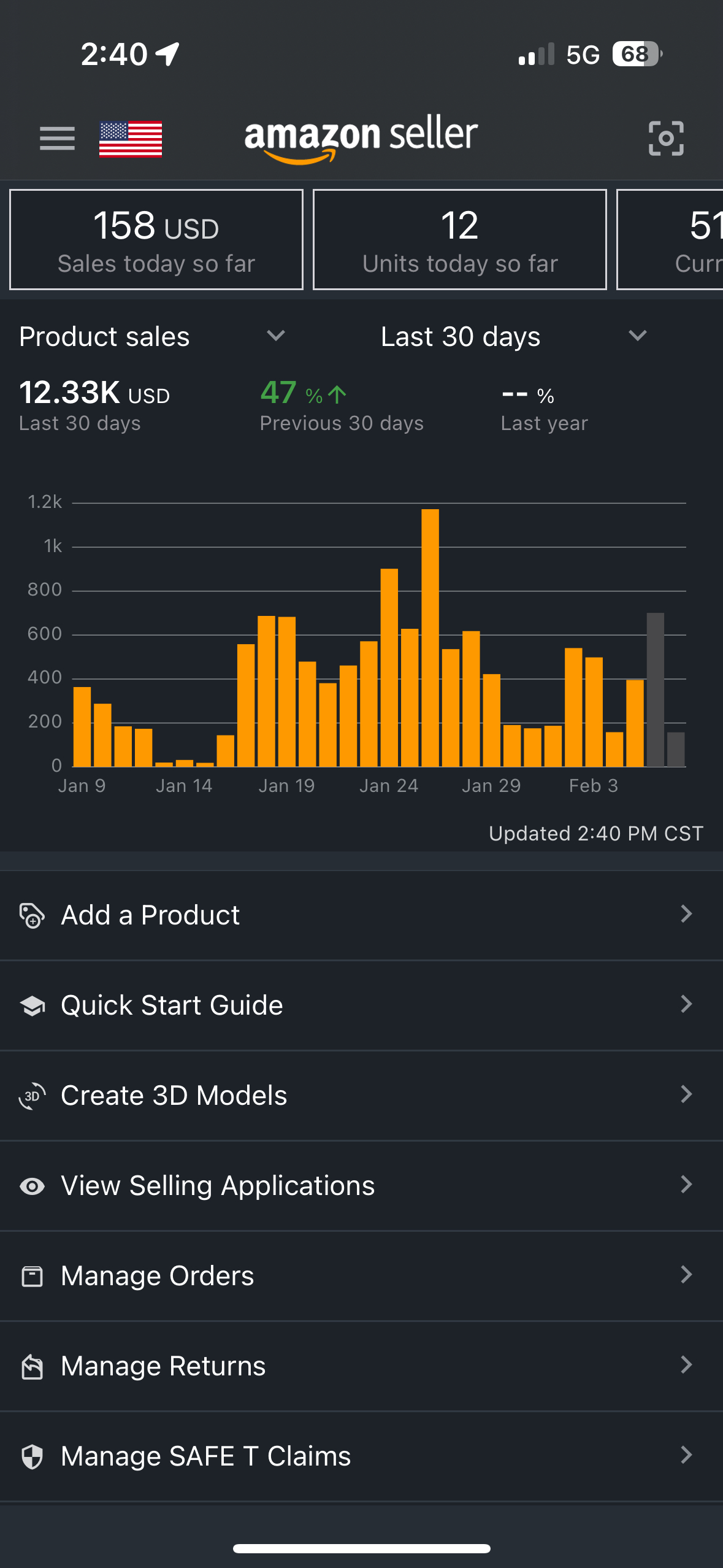View Selling Applications

(361, 1185)
